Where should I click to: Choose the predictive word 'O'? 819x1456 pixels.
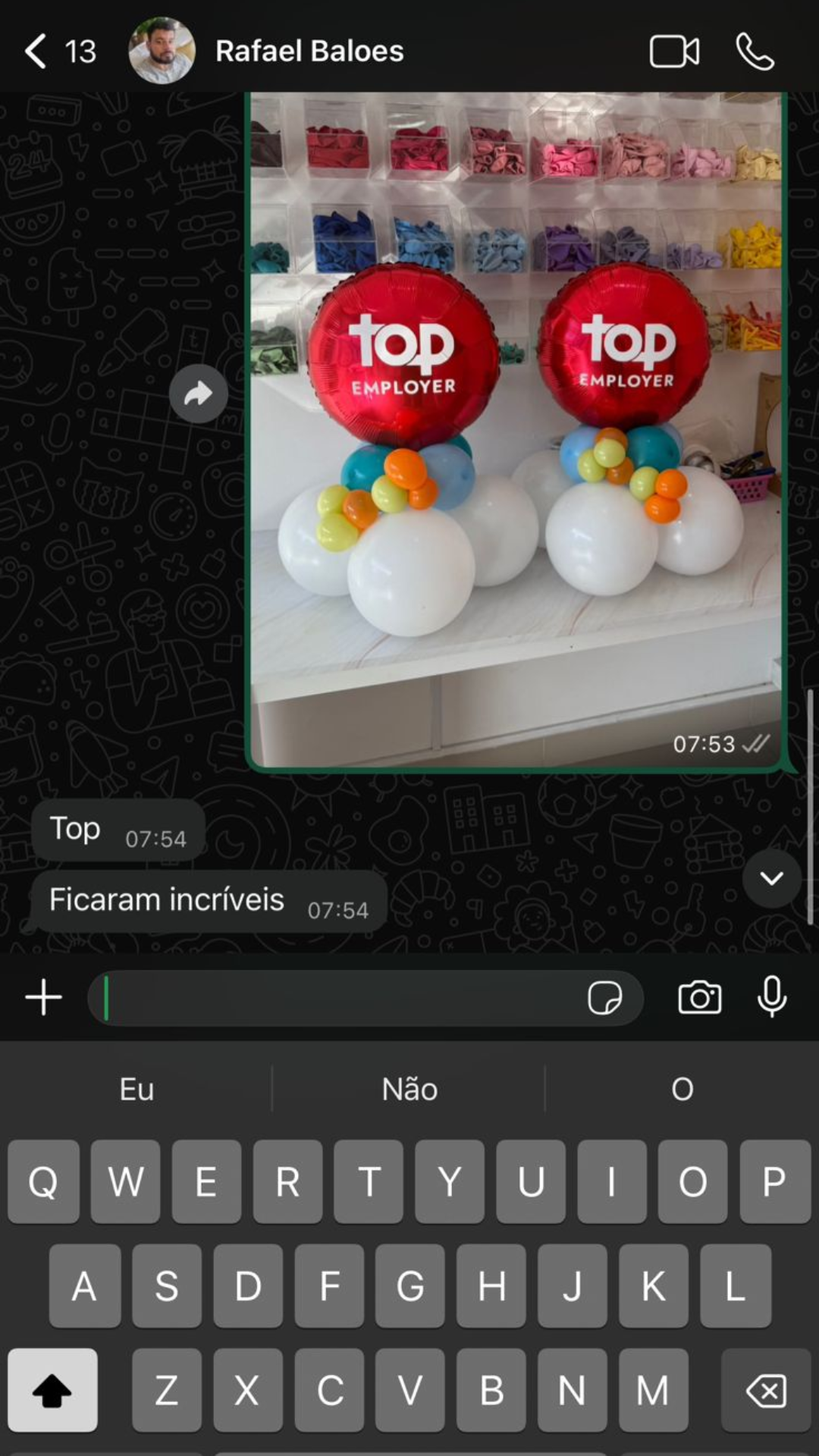[681, 1089]
